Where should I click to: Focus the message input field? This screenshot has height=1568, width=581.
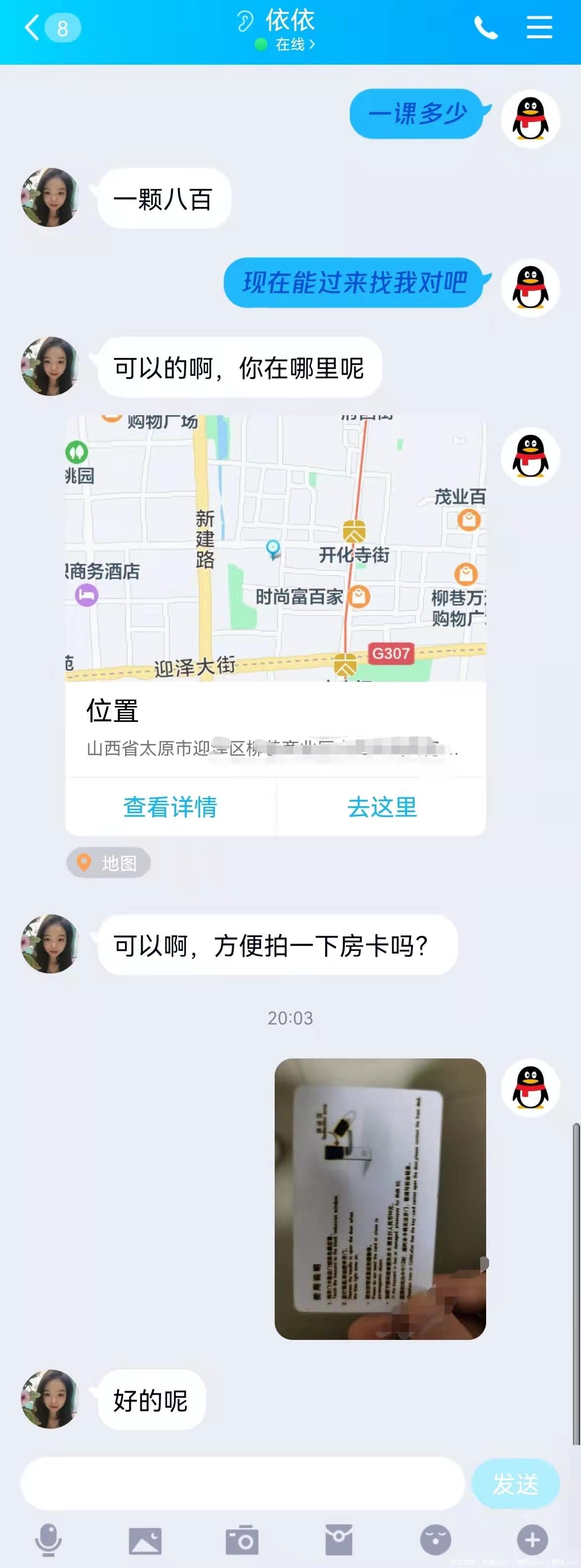pos(243,1484)
